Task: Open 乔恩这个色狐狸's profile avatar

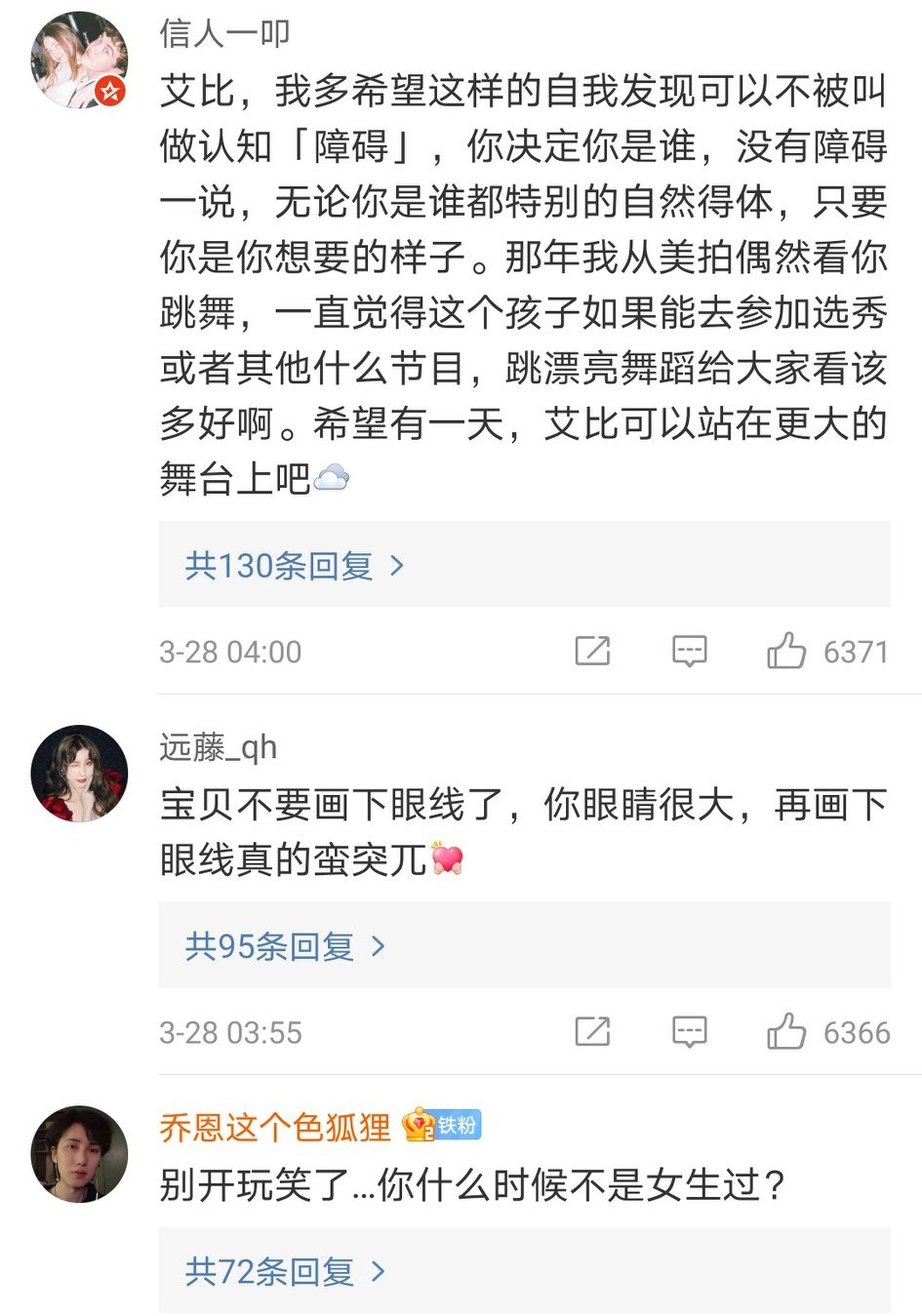Action: [80, 1154]
